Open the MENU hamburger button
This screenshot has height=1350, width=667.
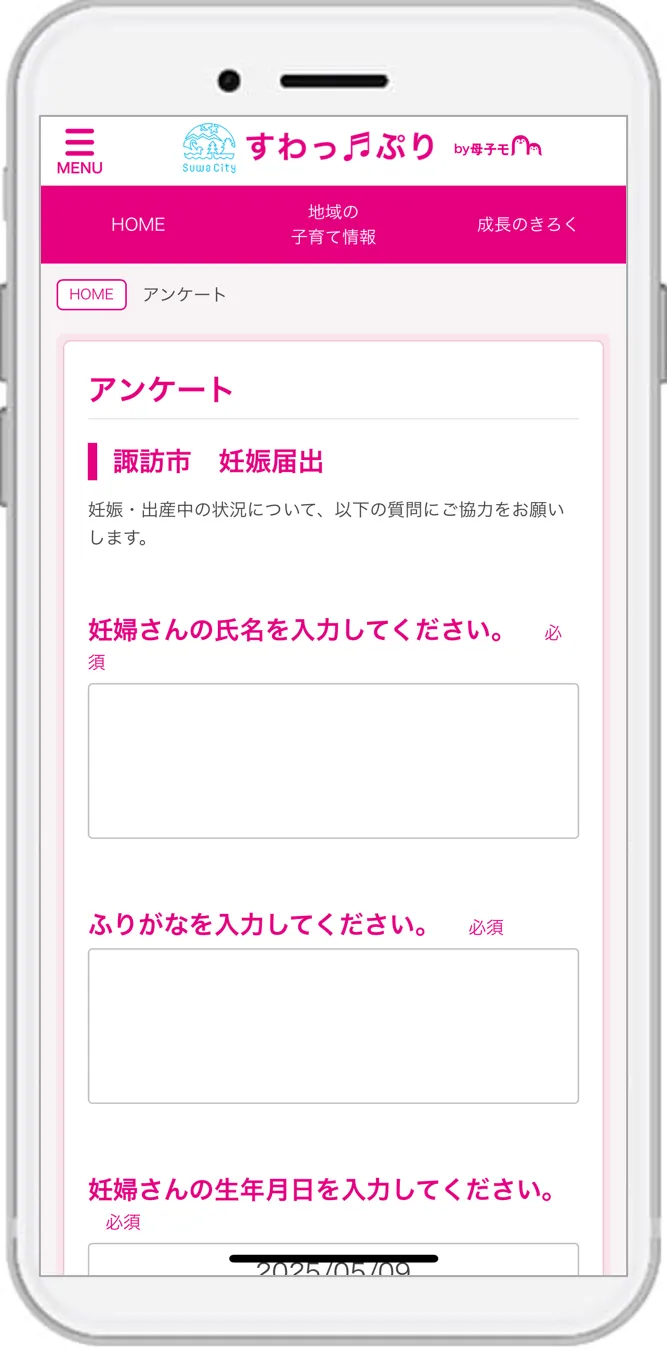tap(79, 151)
